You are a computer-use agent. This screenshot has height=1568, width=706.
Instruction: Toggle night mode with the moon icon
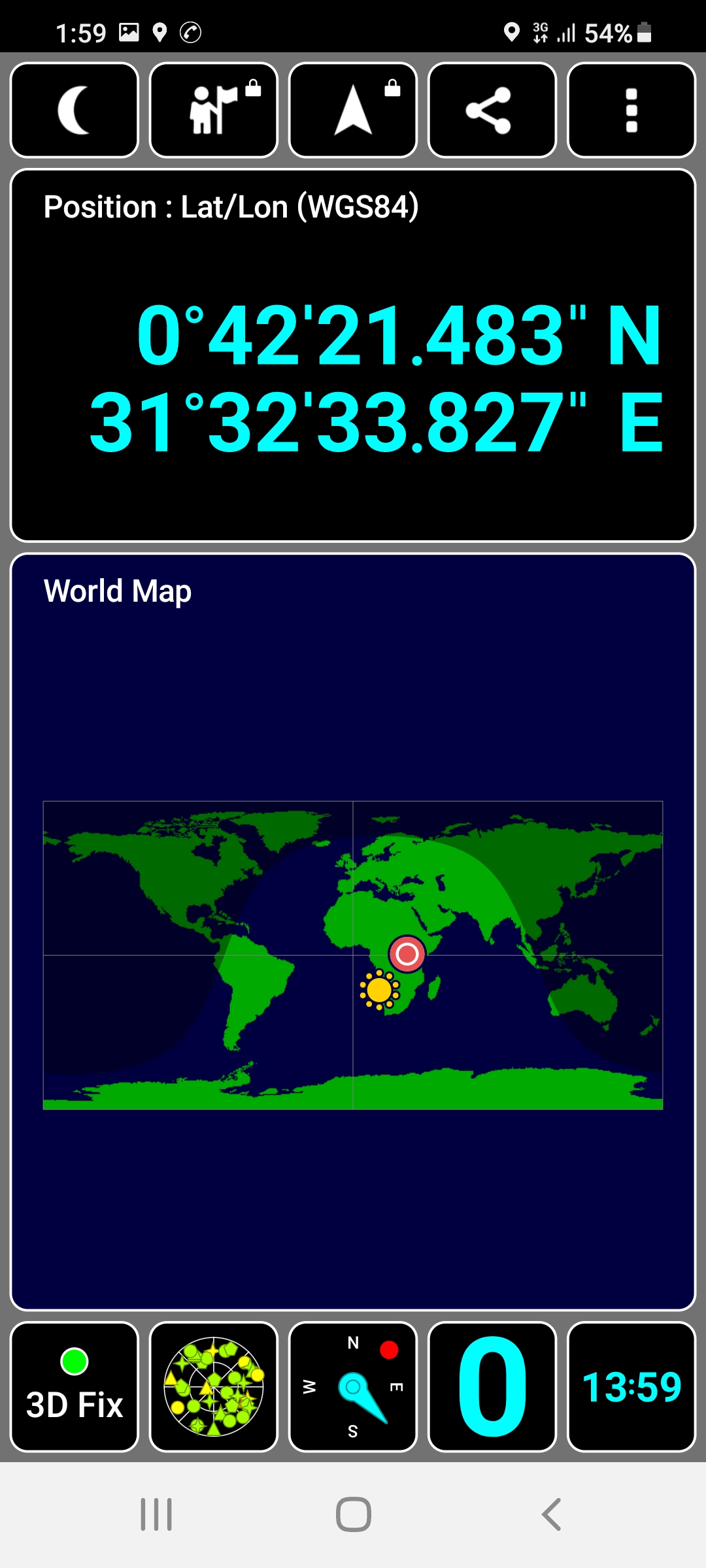click(75, 110)
